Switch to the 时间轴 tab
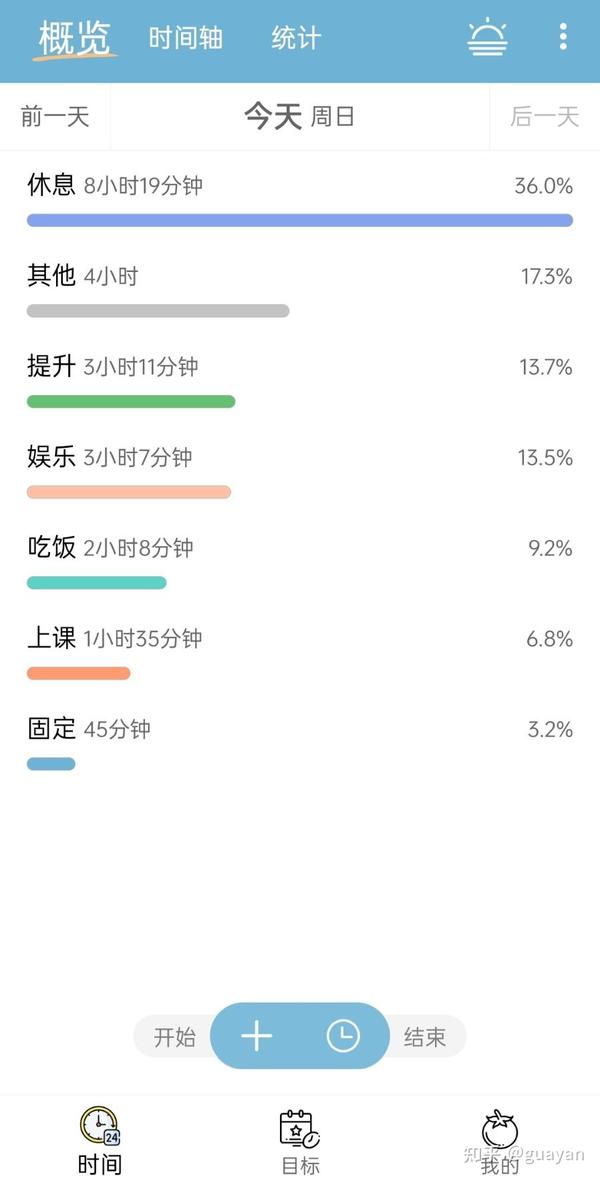The height and width of the screenshot is (1181, 600). 185,39
